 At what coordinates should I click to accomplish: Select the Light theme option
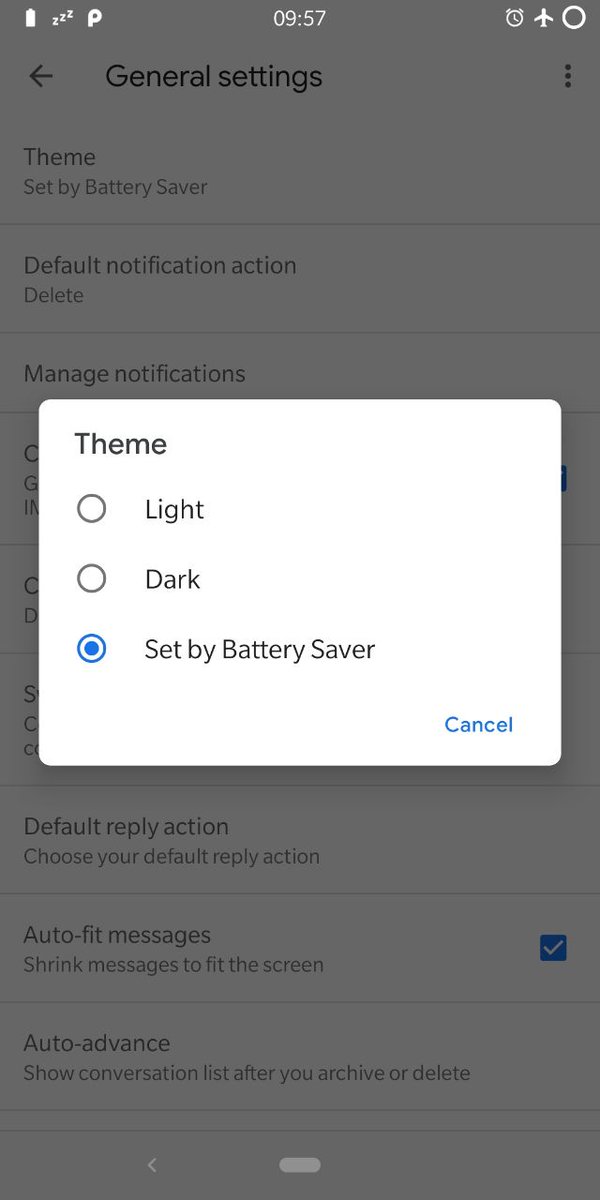299,509
